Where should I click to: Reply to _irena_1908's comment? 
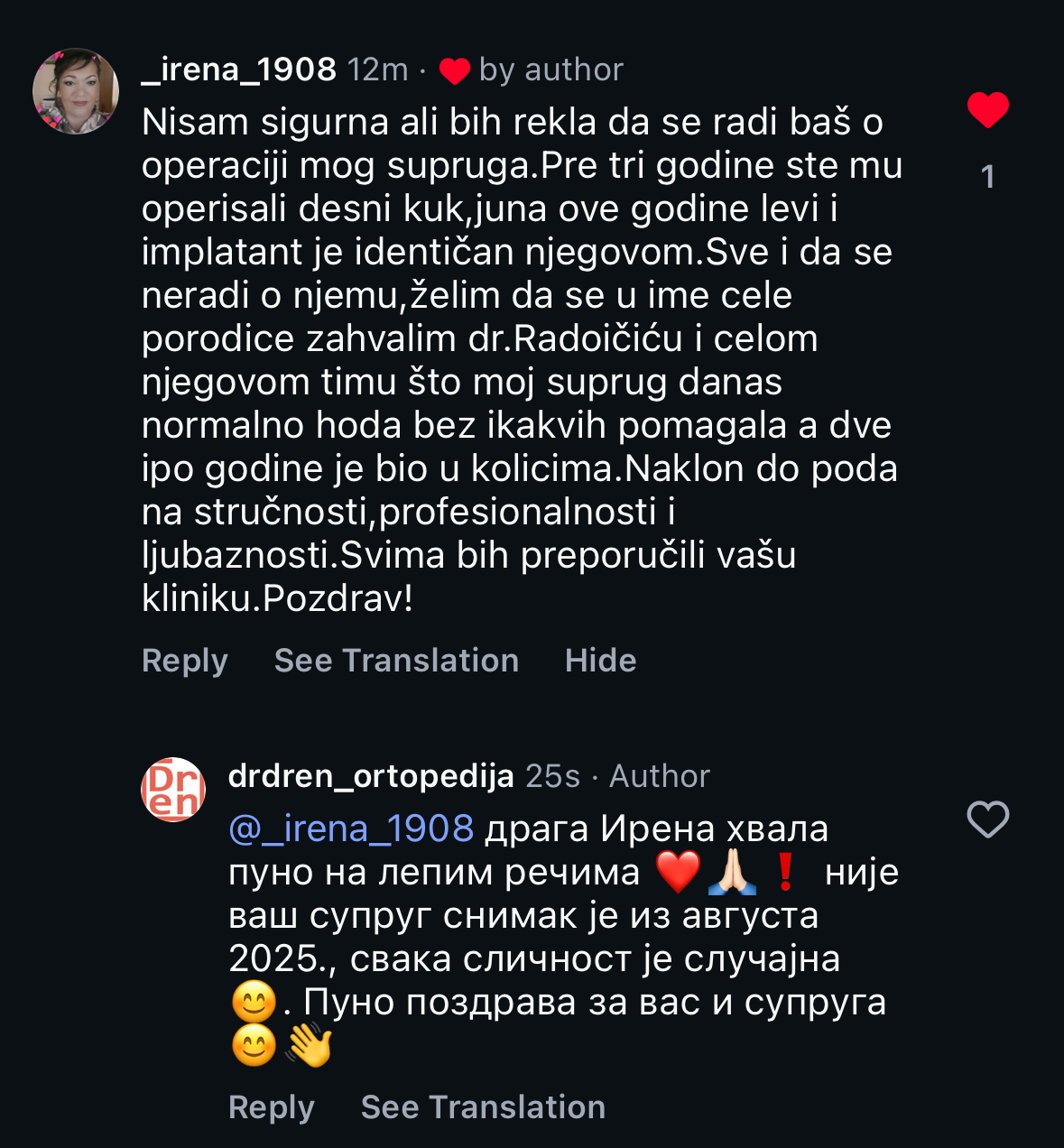coord(183,661)
